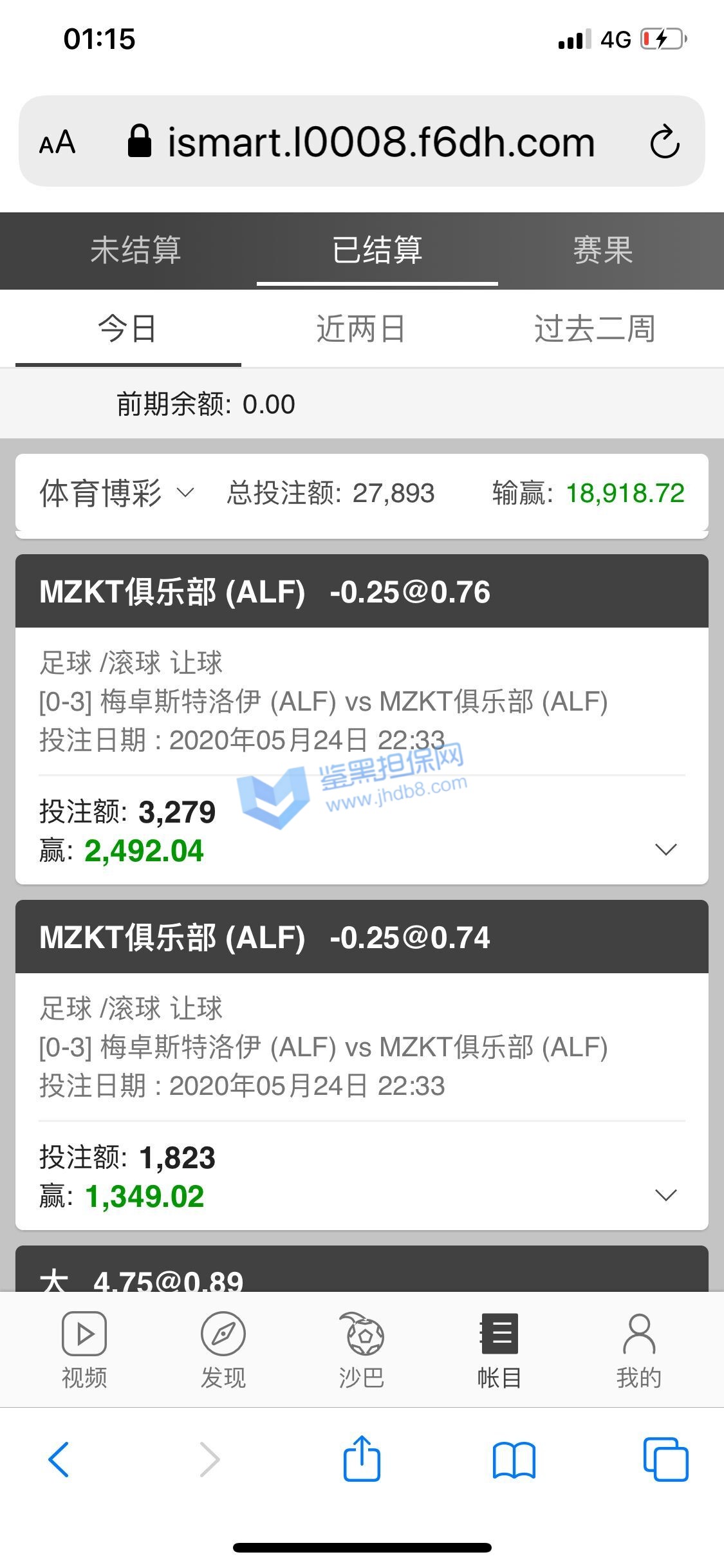Reload the page in Safari
Viewport: 724px width, 1568px height.
click(x=664, y=142)
